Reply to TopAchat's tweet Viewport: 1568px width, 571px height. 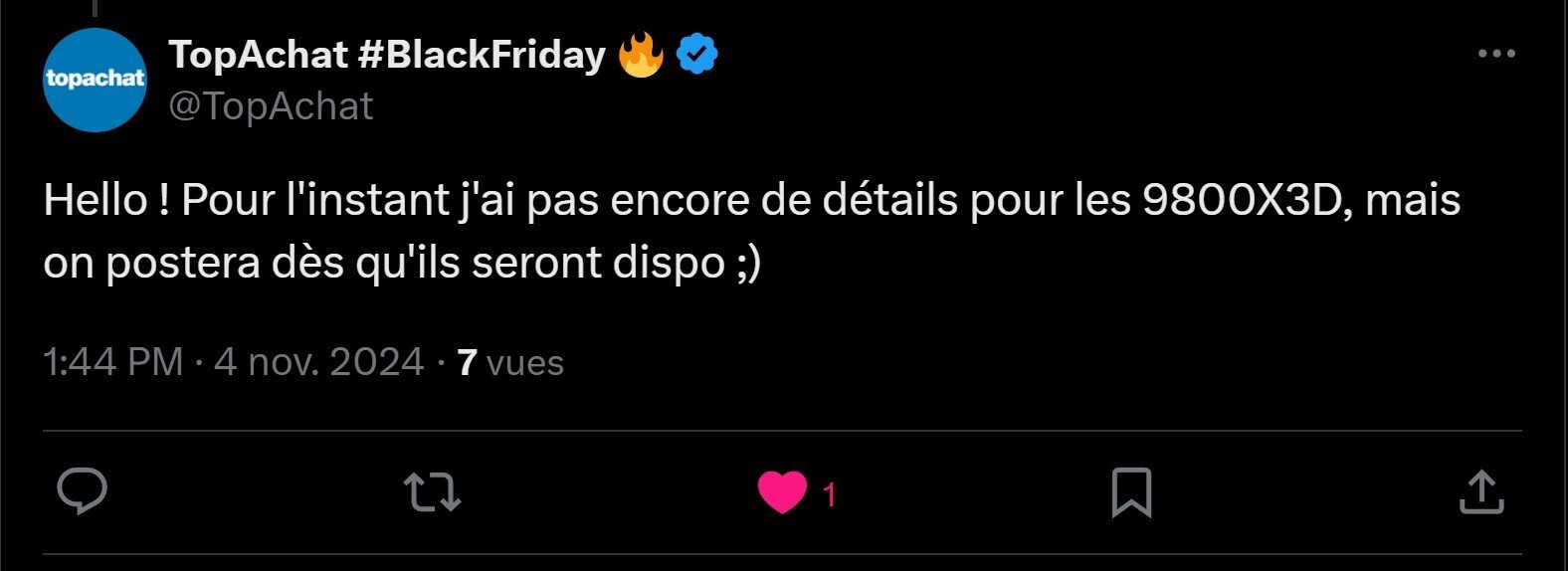tap(82, 491)
